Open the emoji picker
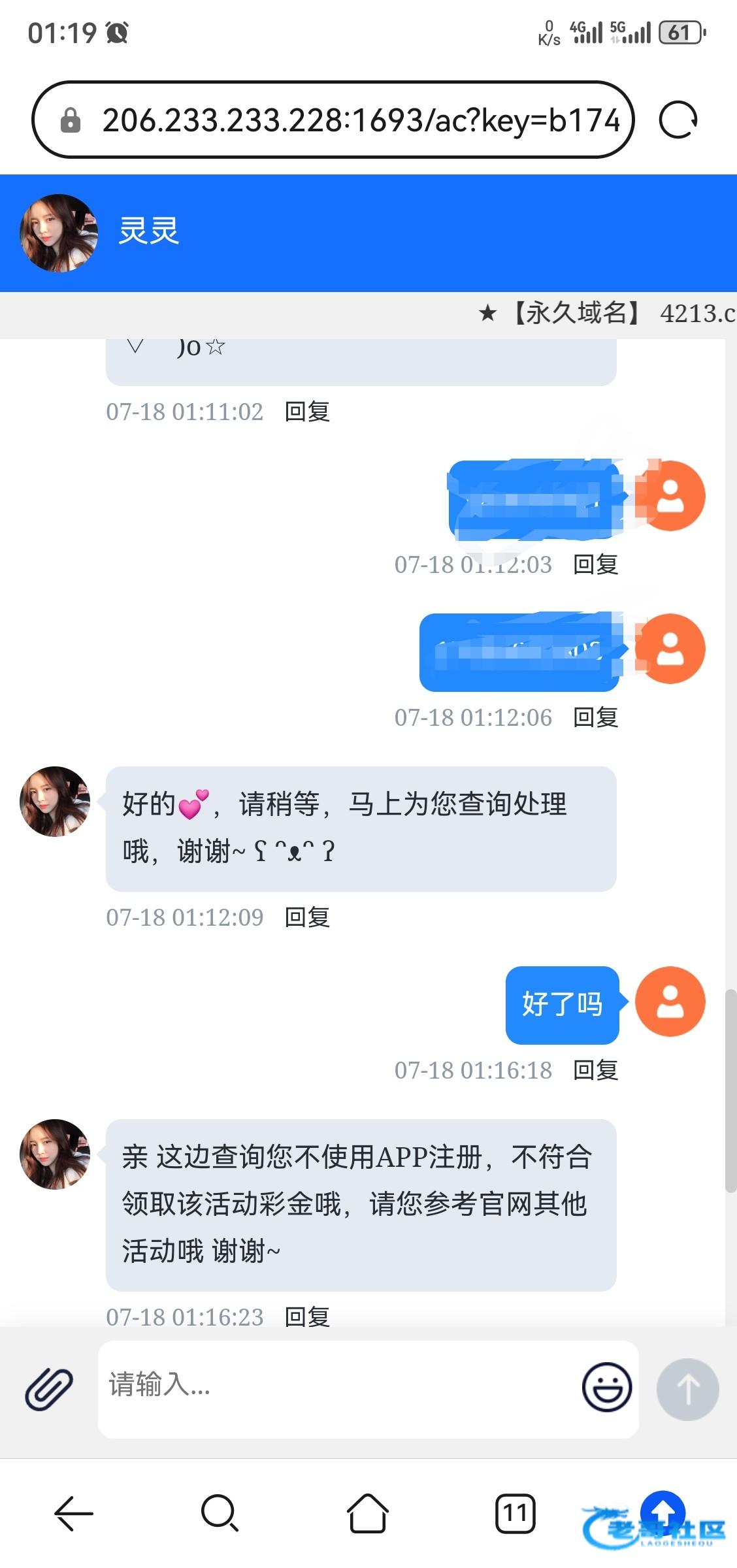Image resolution: width=737 pixels, height=1568 pixels. 606,1386
